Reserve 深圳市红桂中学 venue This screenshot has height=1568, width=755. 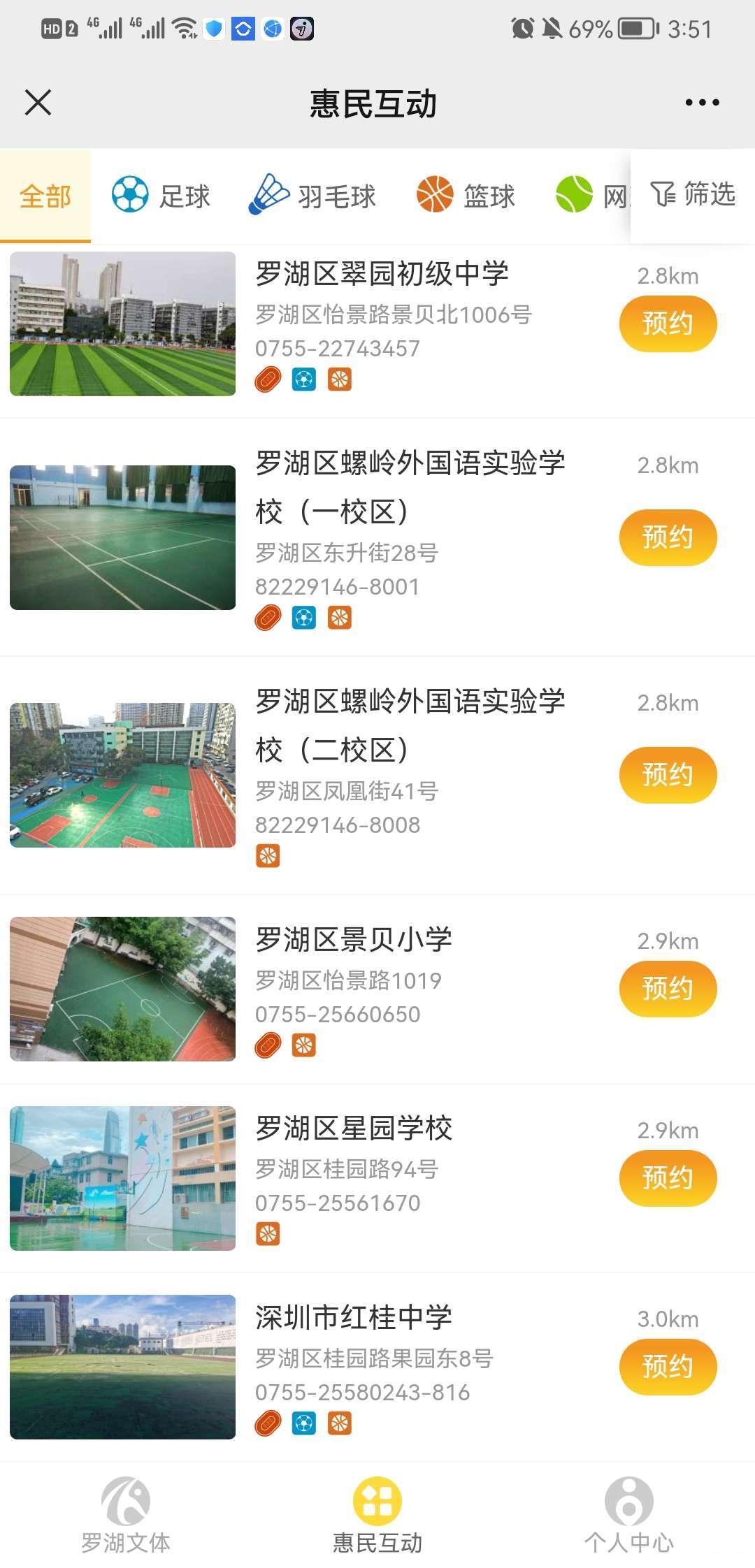[668, 1367]
